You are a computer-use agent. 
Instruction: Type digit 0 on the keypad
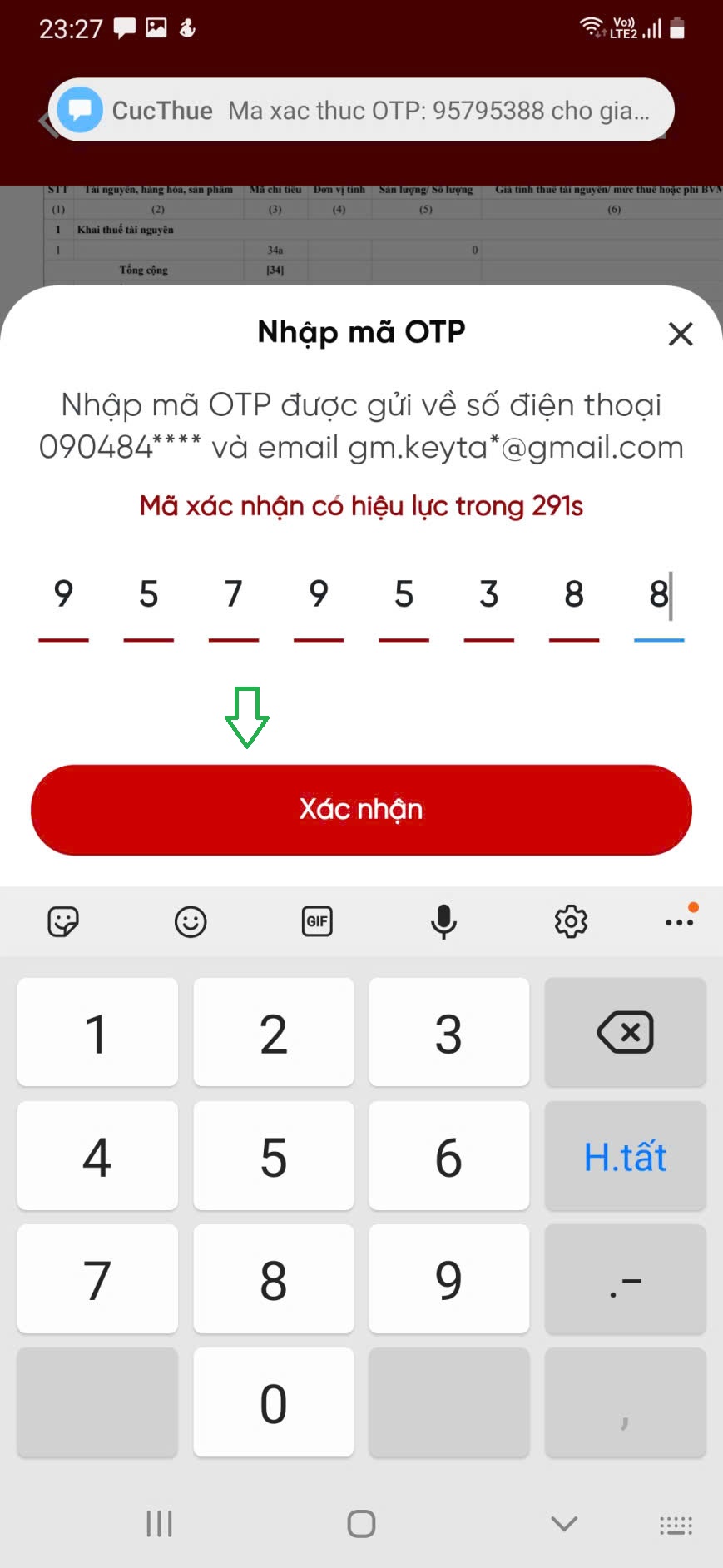pos(273,1402)
